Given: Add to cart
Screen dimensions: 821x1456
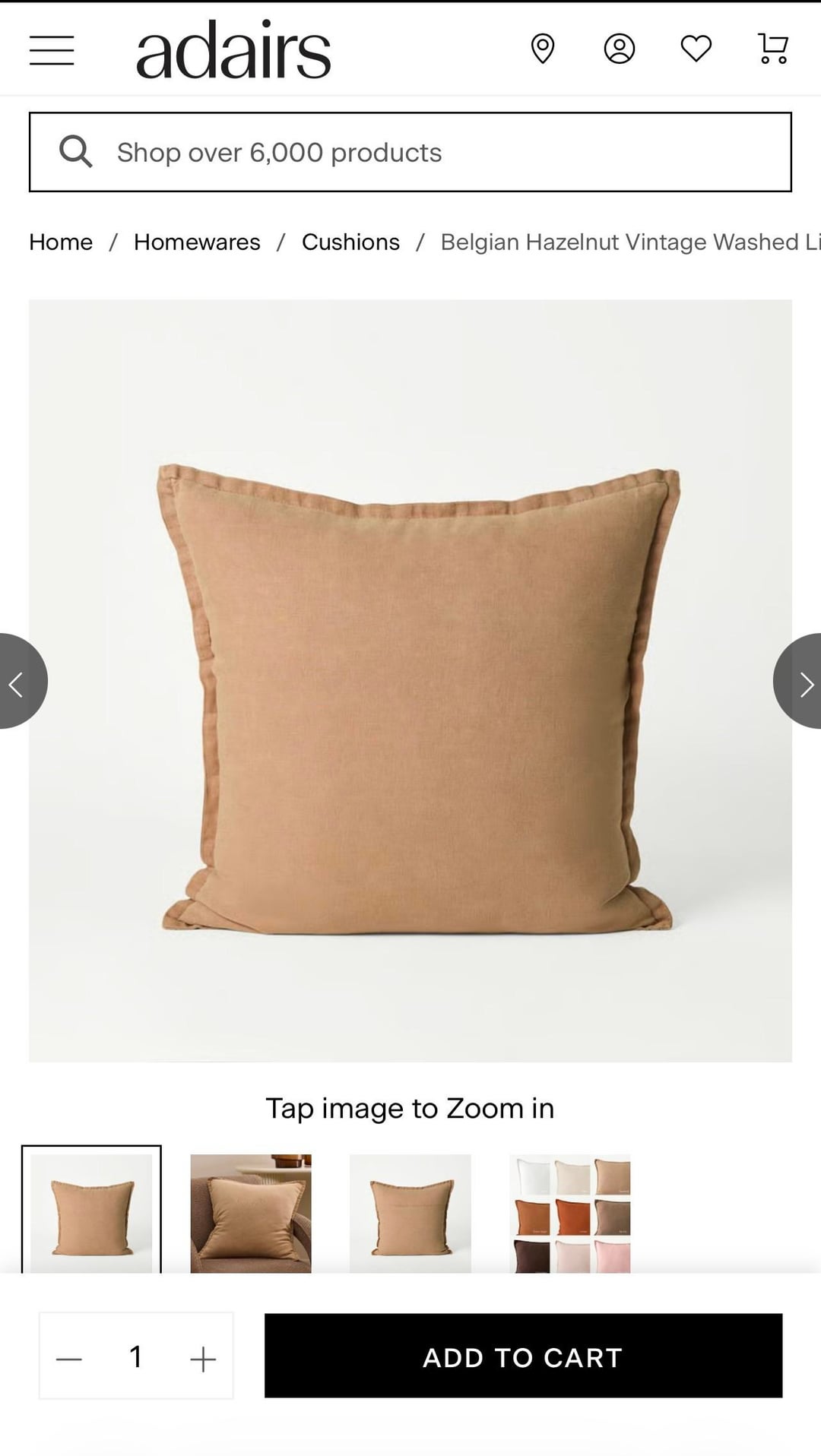Looking at the screenshot, I should point(523,1356).
